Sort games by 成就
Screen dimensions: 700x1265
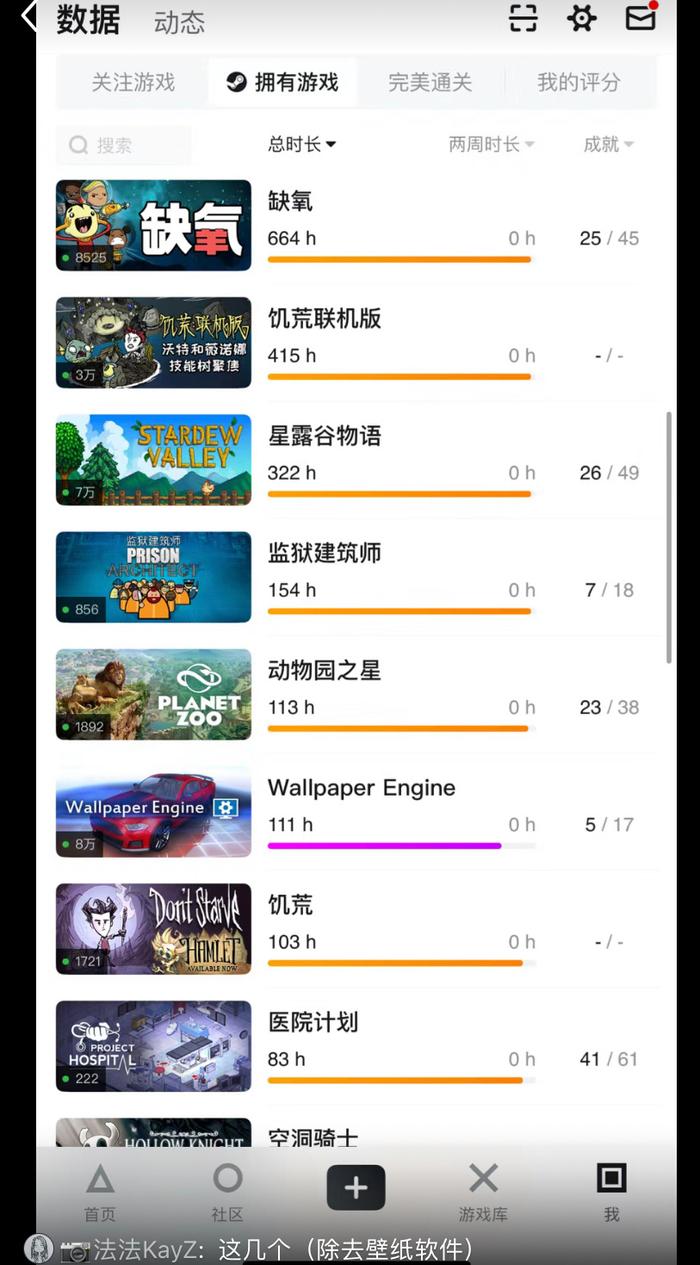(x=608, y=145)
